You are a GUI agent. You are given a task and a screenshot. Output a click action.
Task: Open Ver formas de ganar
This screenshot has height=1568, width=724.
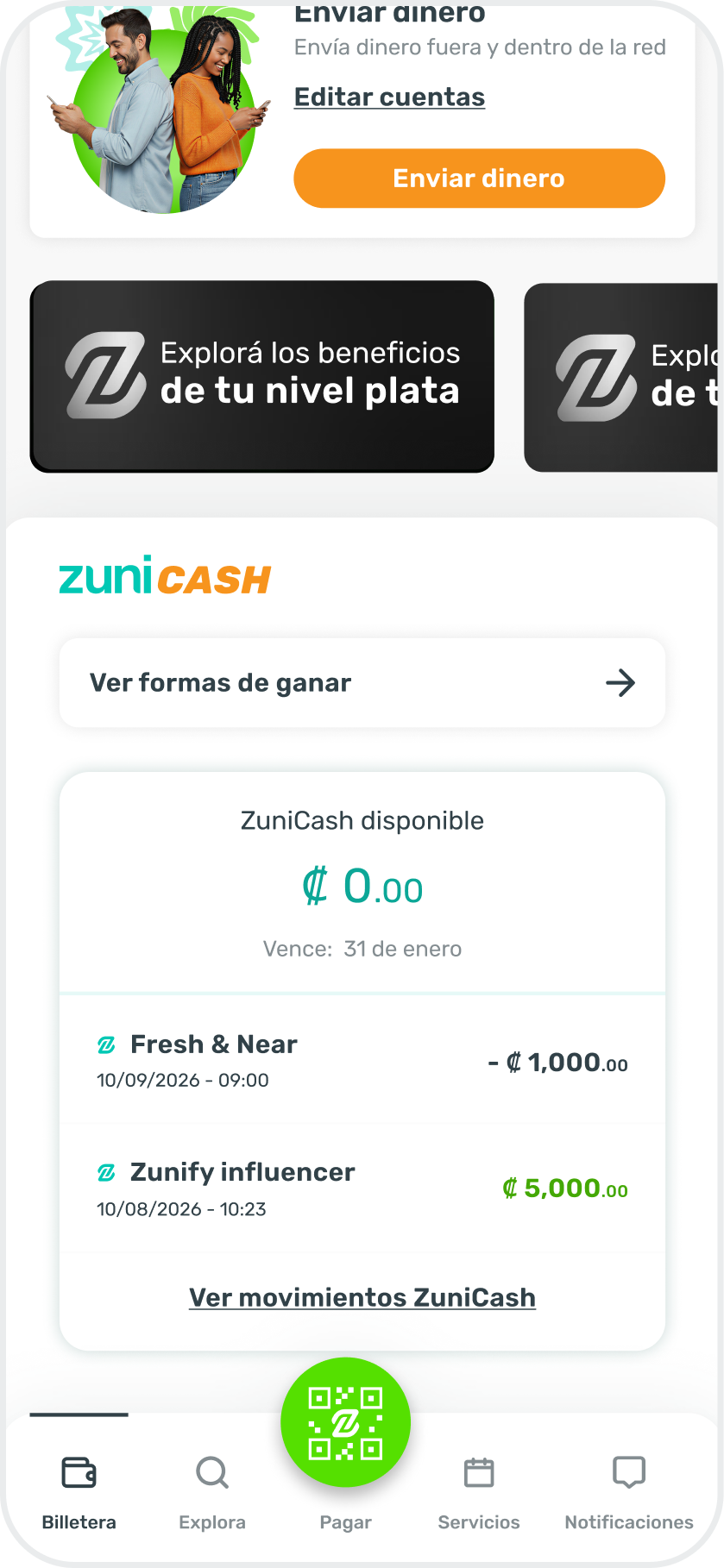[x=362, y=683]
